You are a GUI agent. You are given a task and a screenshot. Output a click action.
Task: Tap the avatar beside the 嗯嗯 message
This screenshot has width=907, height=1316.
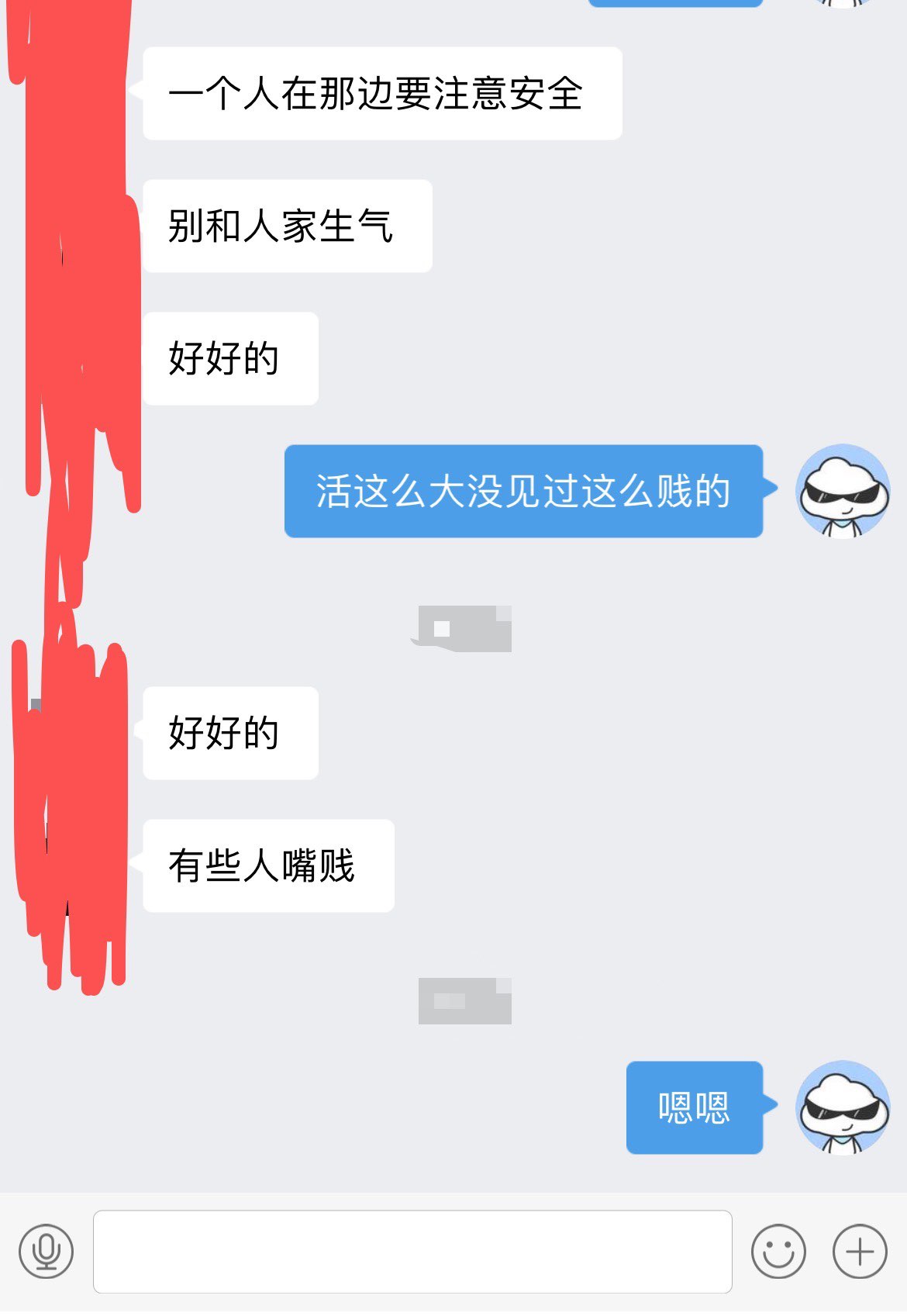(843, 1107)
